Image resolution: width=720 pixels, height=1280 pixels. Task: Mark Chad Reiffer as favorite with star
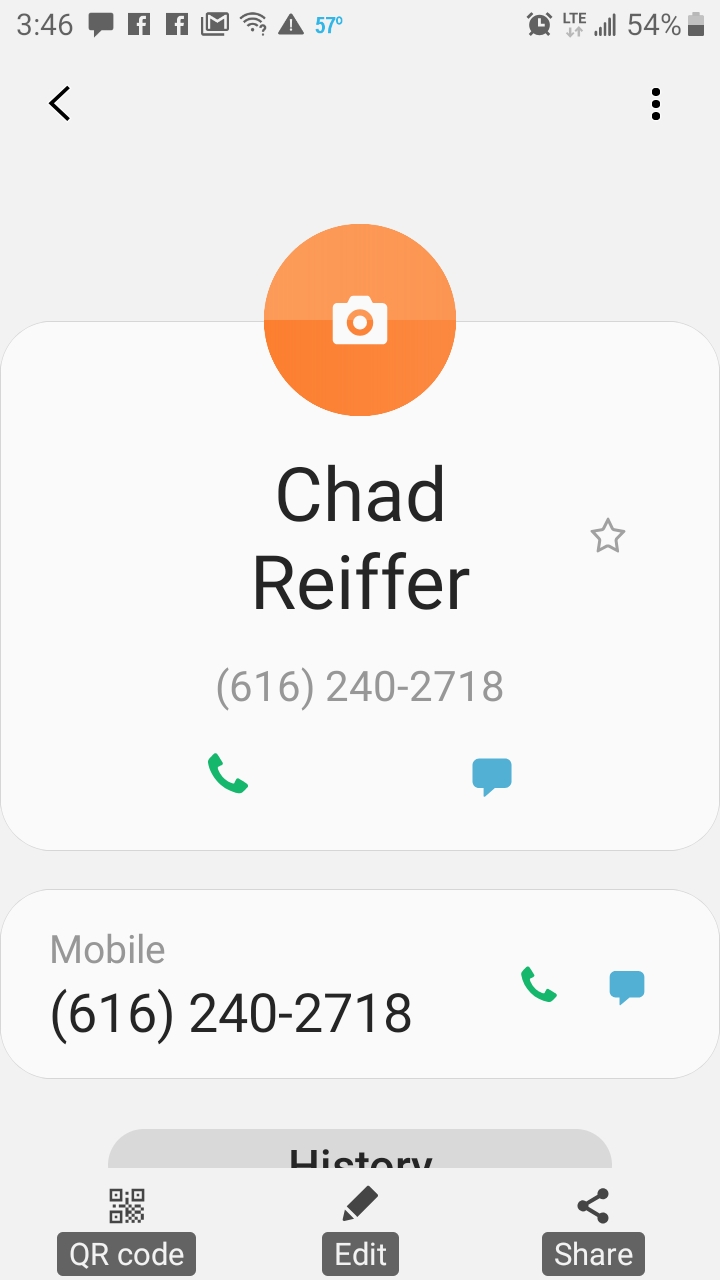pyautogui.click(x=607, y=537)
